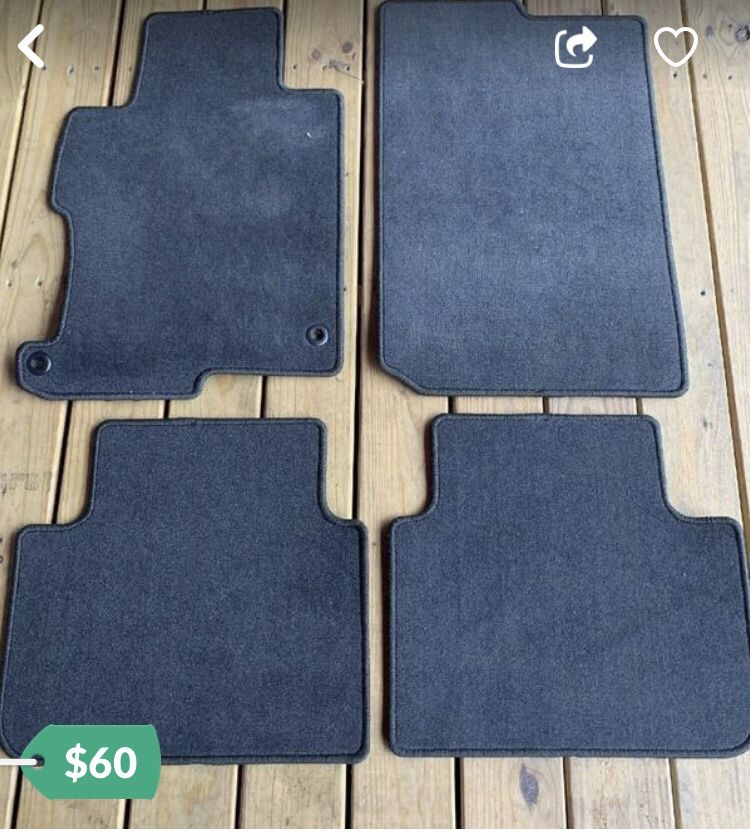
Task: Go back using the back arrow
Action: point(32,47)
